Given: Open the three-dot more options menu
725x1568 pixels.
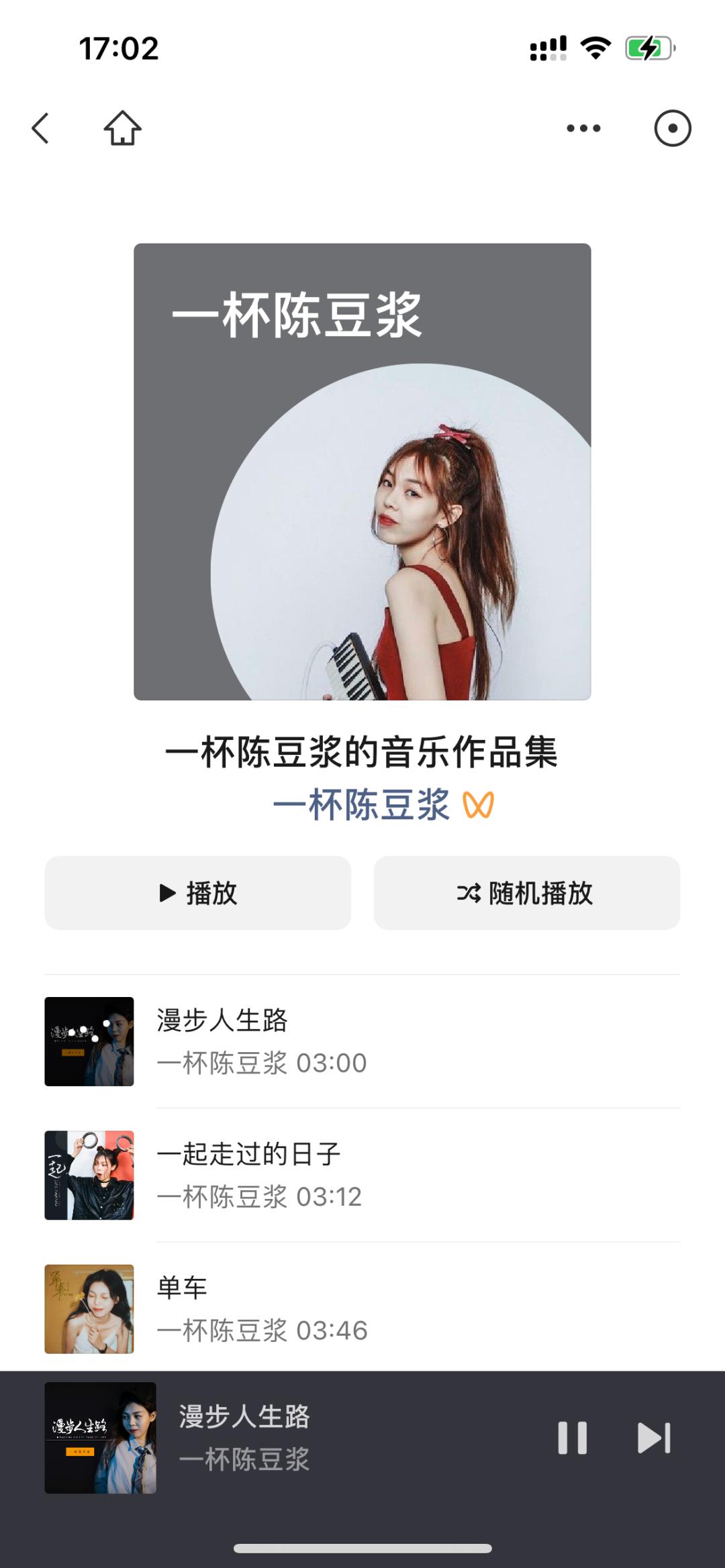Looking at the screenshot, I should click(x=583, y=128).
